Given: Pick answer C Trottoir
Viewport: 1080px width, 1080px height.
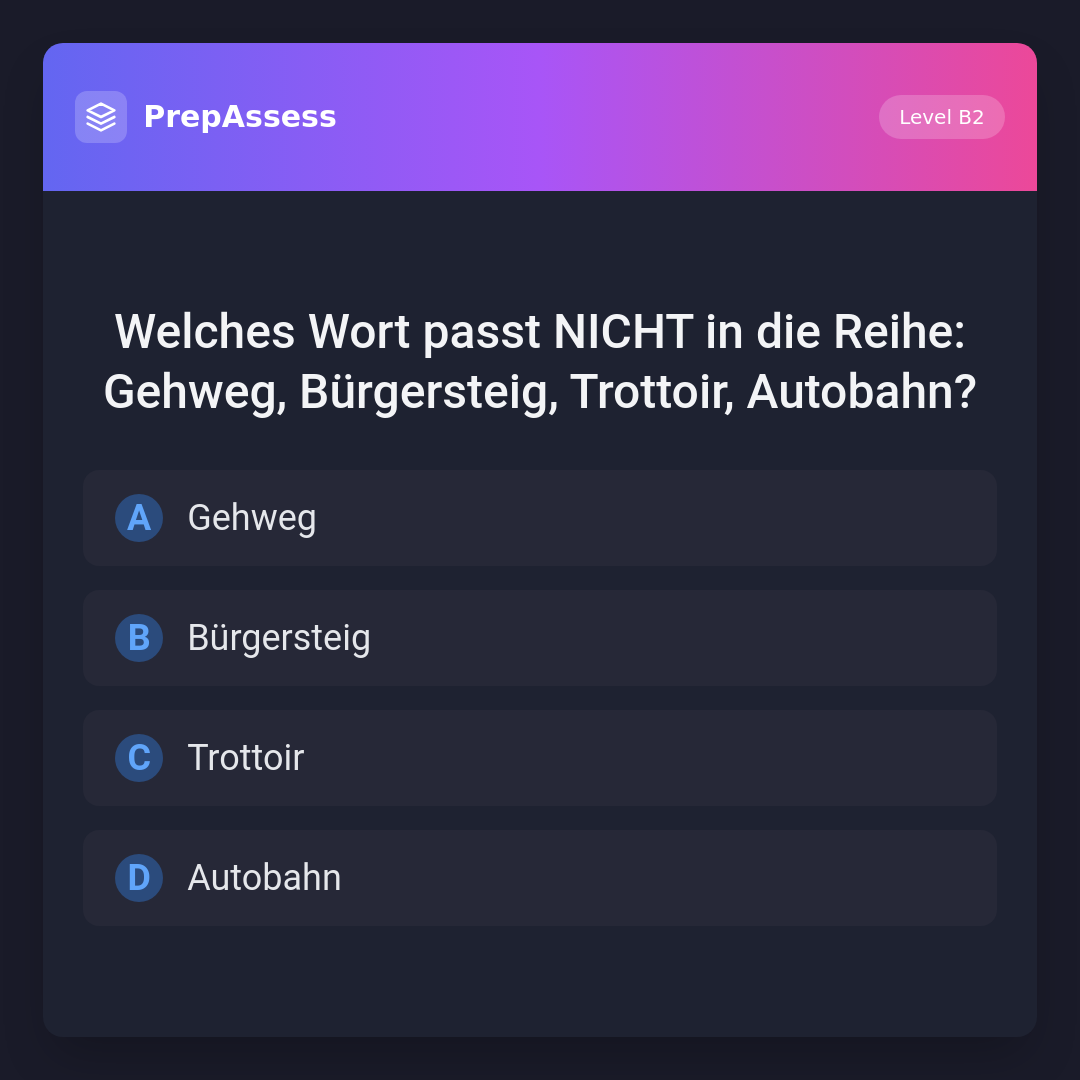Looking at the screenshot, I should coord(540,758).
